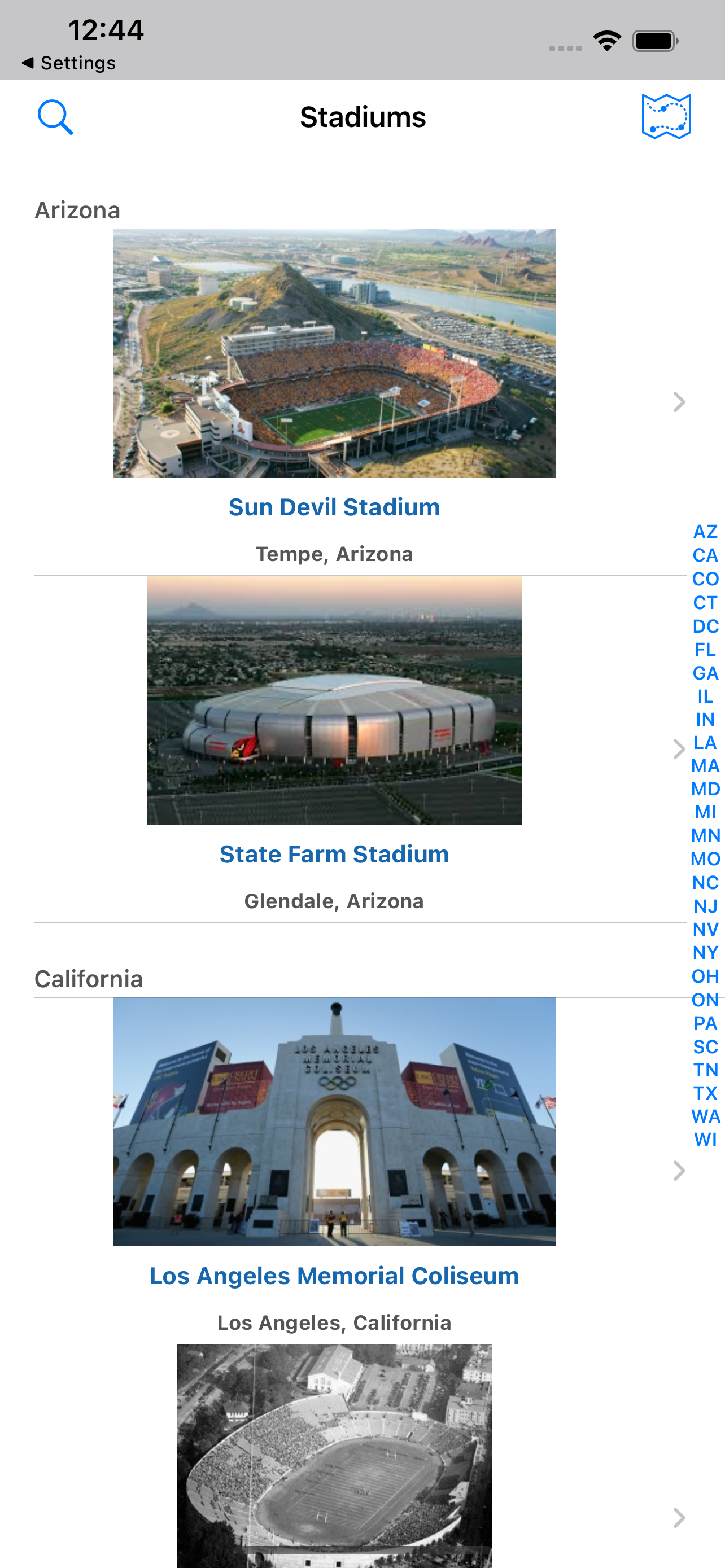Select TX from the alphabetical index
This screenshot has height=1568, width=725.
706,1093
